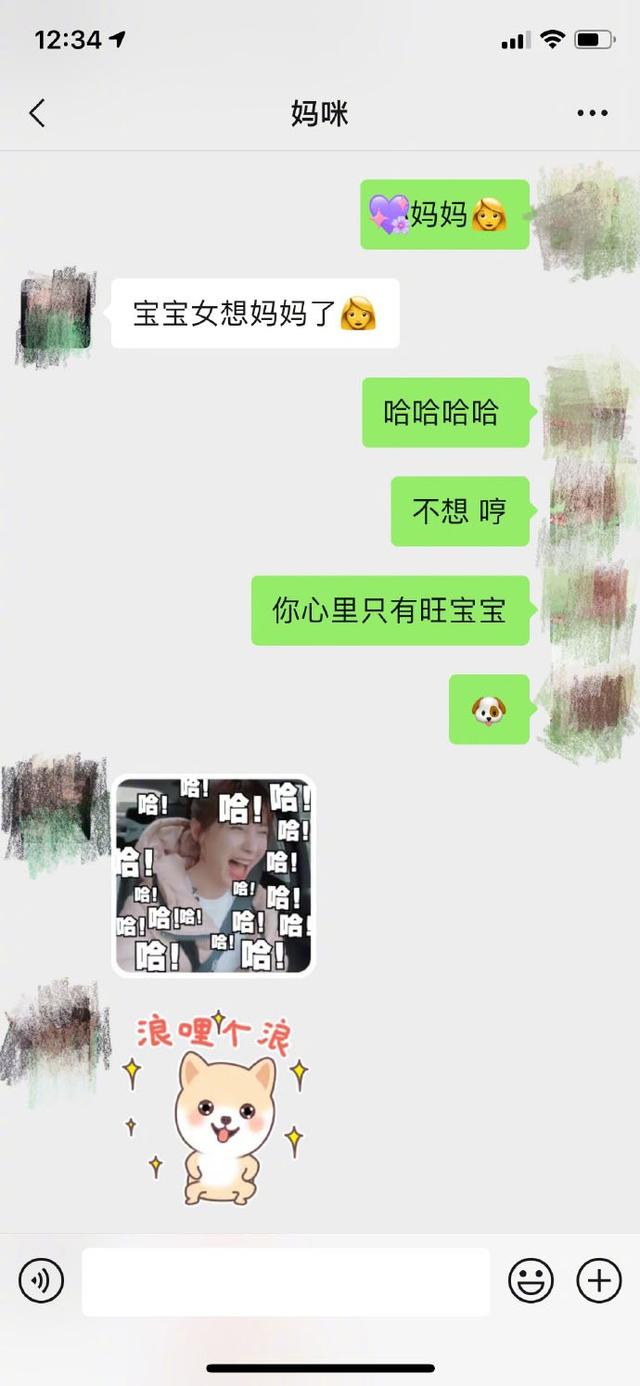Open the 浪哩个浪 dog sticker
The image size is (640, 1386).
pyautogui.click(x=213, y=1108)
